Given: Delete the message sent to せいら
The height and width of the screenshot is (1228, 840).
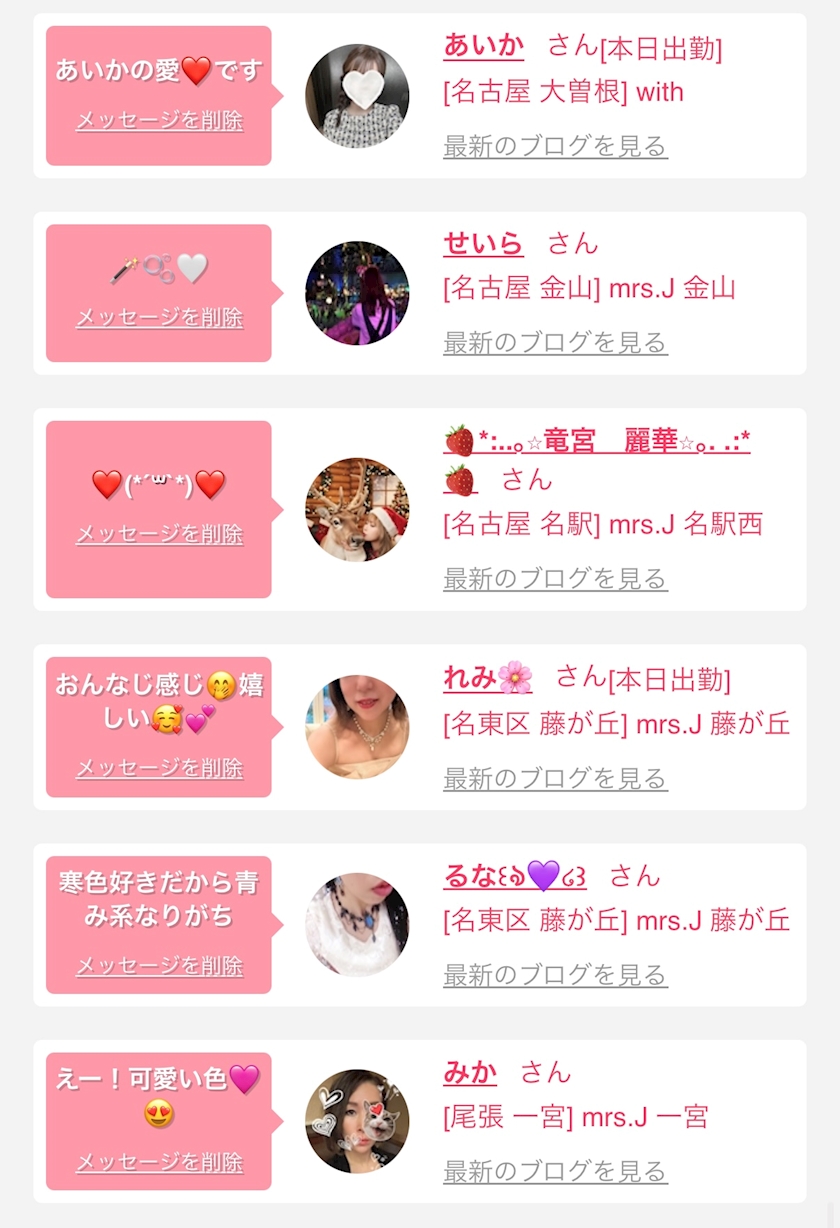Looking at the screenshot, I should pyautogui.click(x=159, y=318).
